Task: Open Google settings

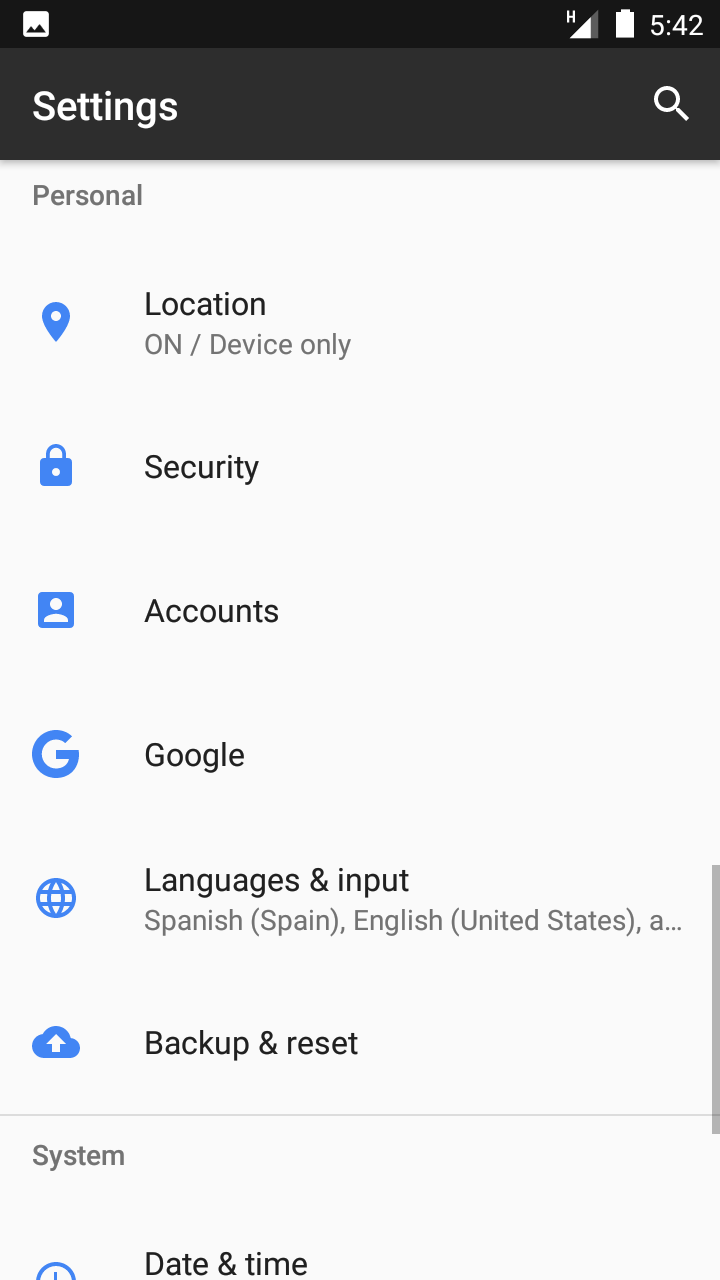Action: pos(360,755)
